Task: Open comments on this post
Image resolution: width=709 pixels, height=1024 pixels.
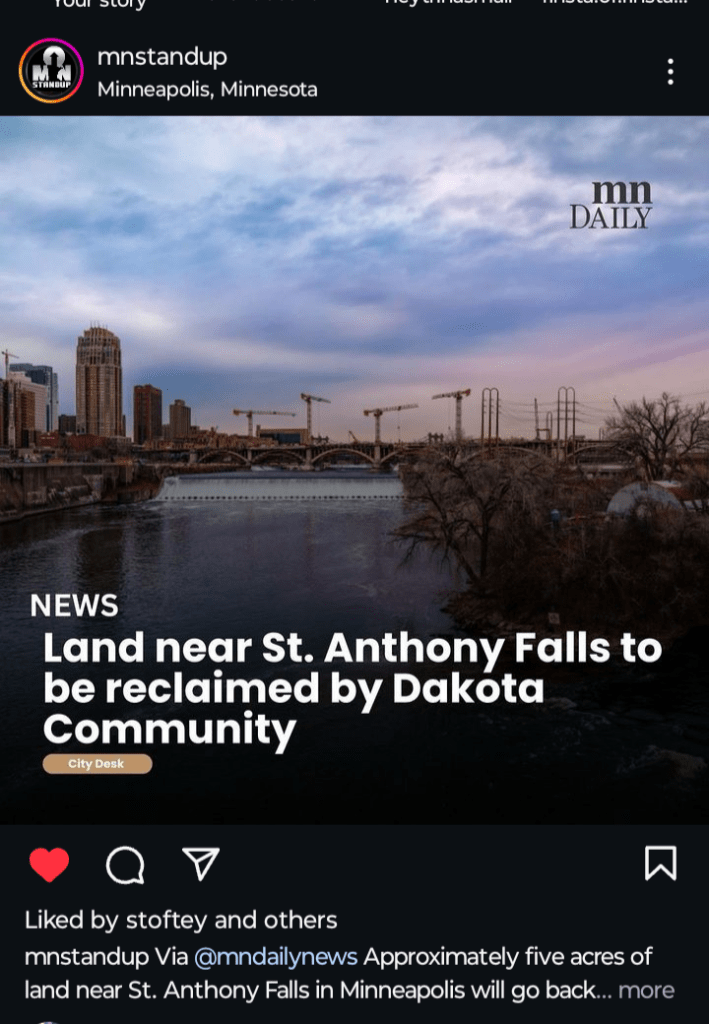Action: [125, 864]
